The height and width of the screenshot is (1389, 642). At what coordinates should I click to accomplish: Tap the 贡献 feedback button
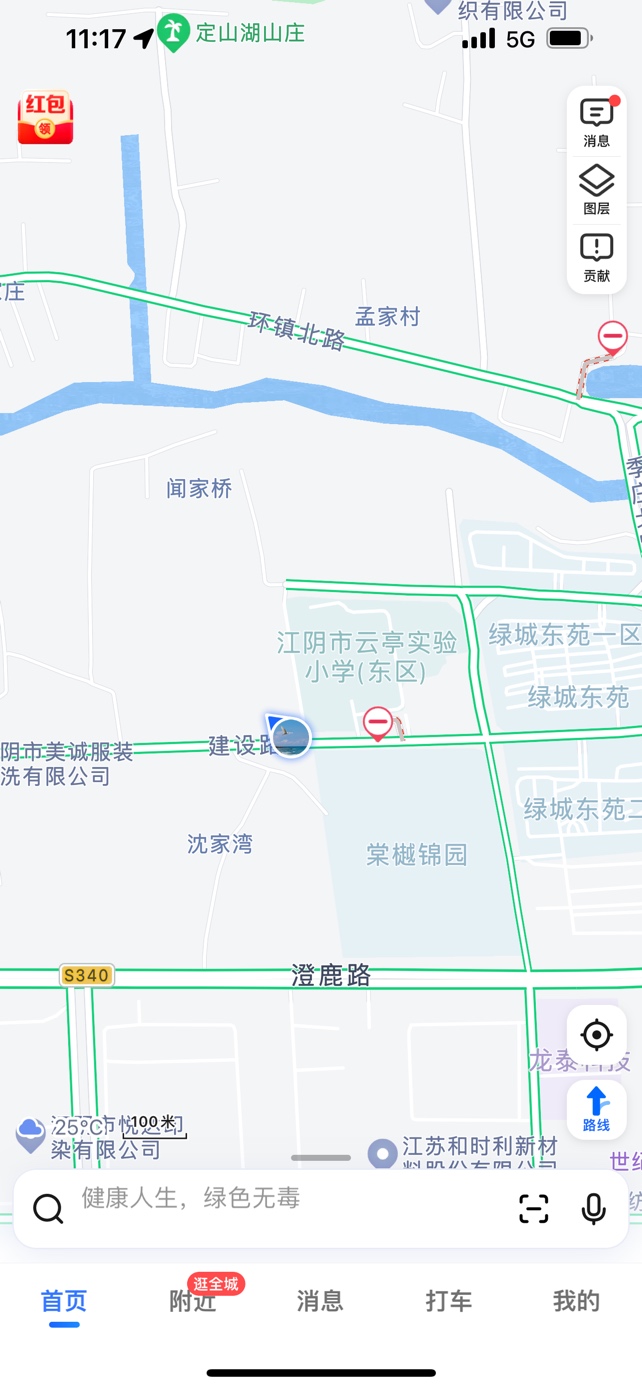596,257
